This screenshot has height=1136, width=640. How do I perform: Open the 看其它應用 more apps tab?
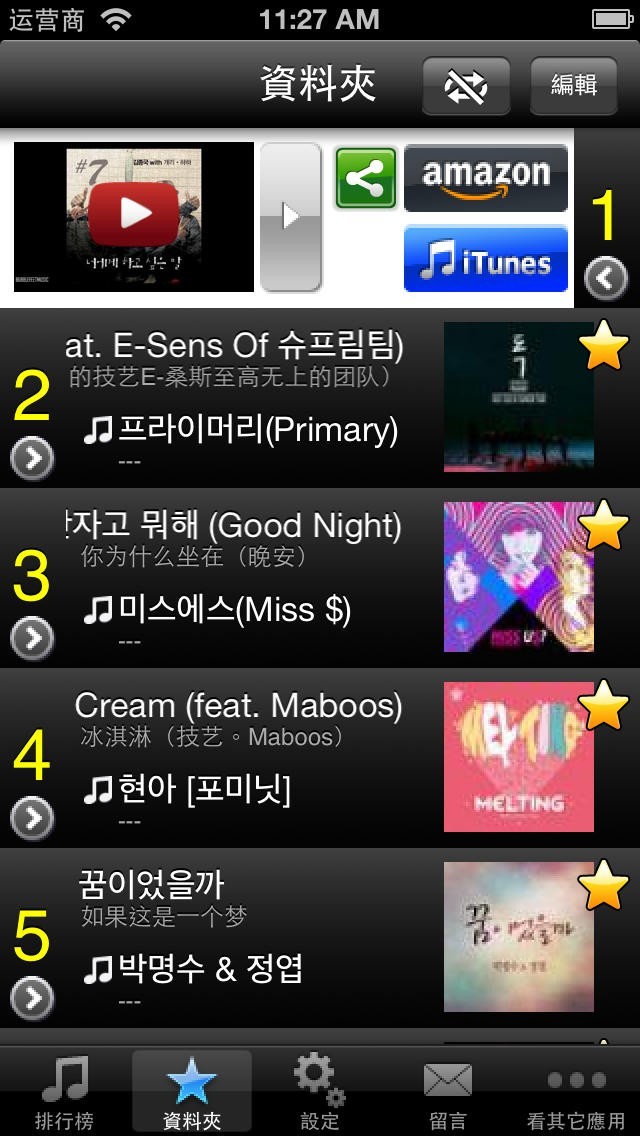(576, 1092)
